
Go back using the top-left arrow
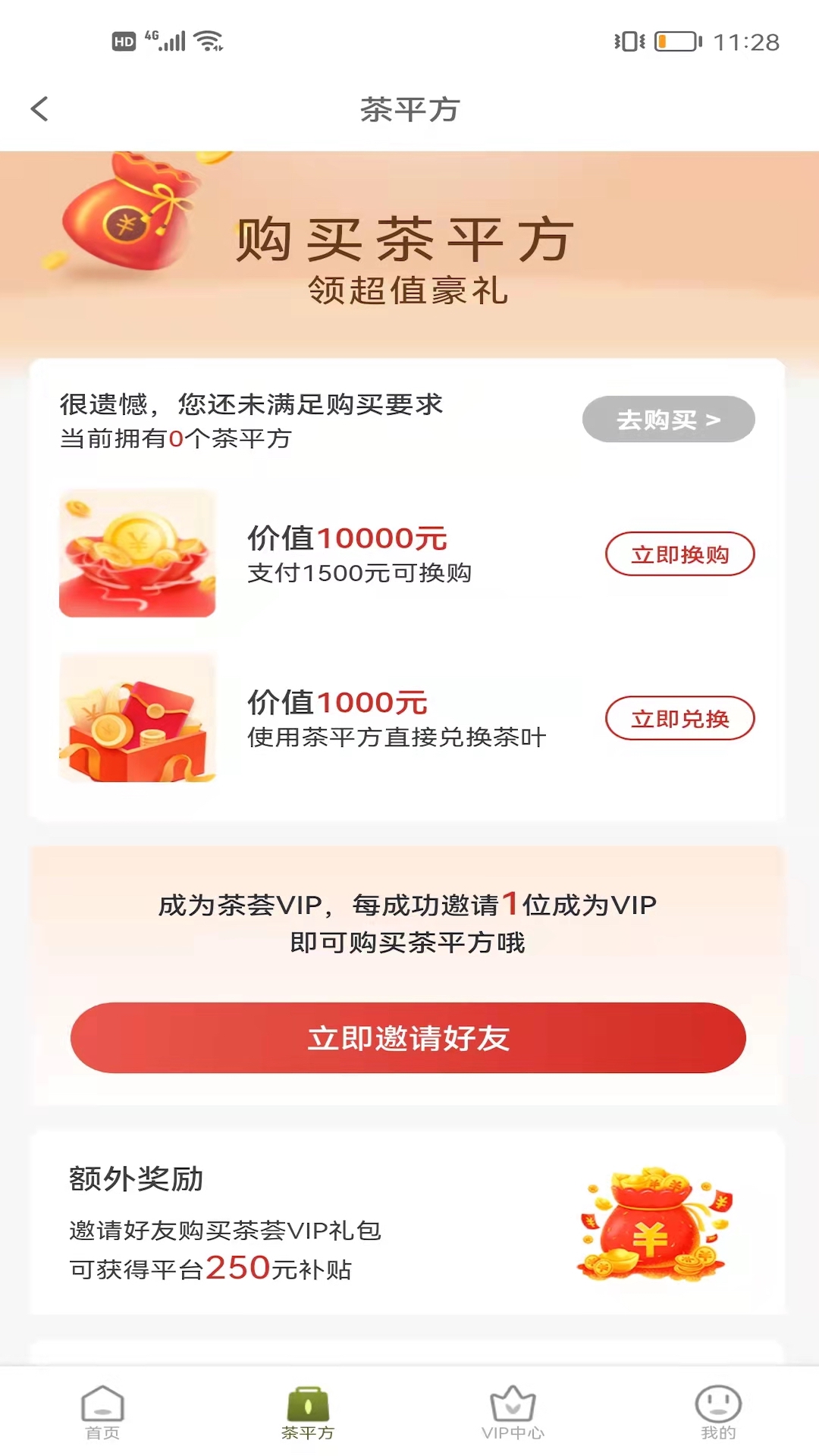[x=40, y=109]
